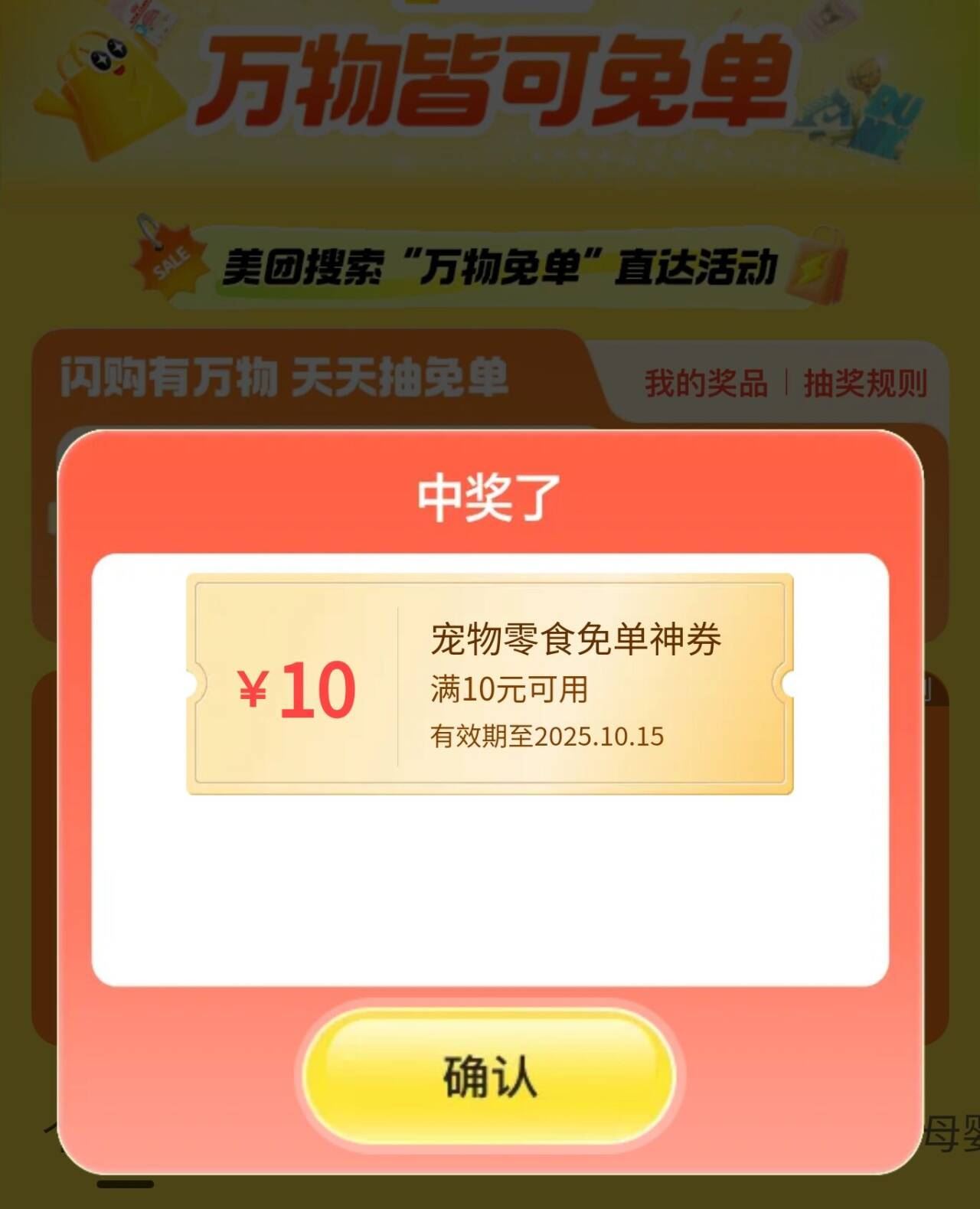Open the 我的奖品 prize list
This screenshot has height=1209, width=980.
coord(704,385)
